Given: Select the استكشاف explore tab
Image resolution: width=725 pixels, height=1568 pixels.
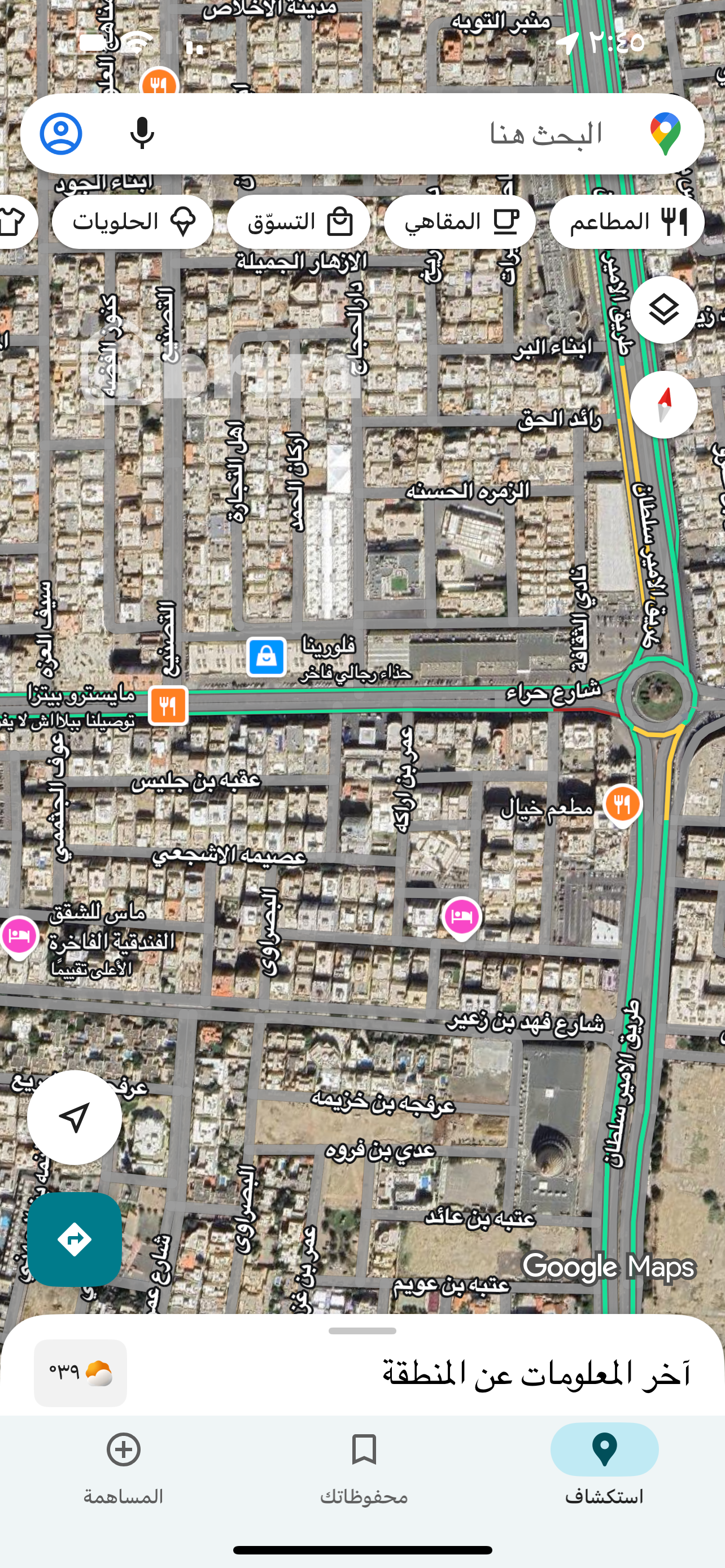Looking at the screenshot, I should point(604,1467).
